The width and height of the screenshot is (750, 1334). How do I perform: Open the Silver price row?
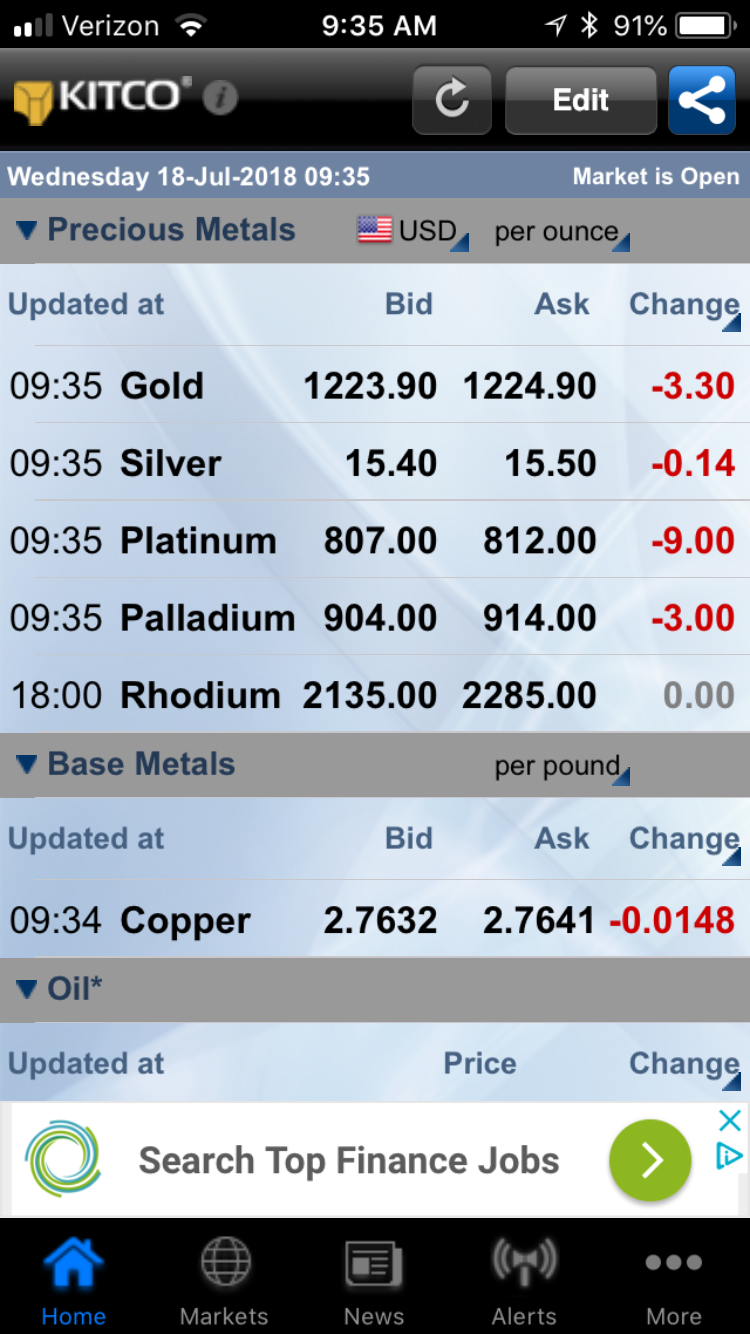(x=374, y=463)
